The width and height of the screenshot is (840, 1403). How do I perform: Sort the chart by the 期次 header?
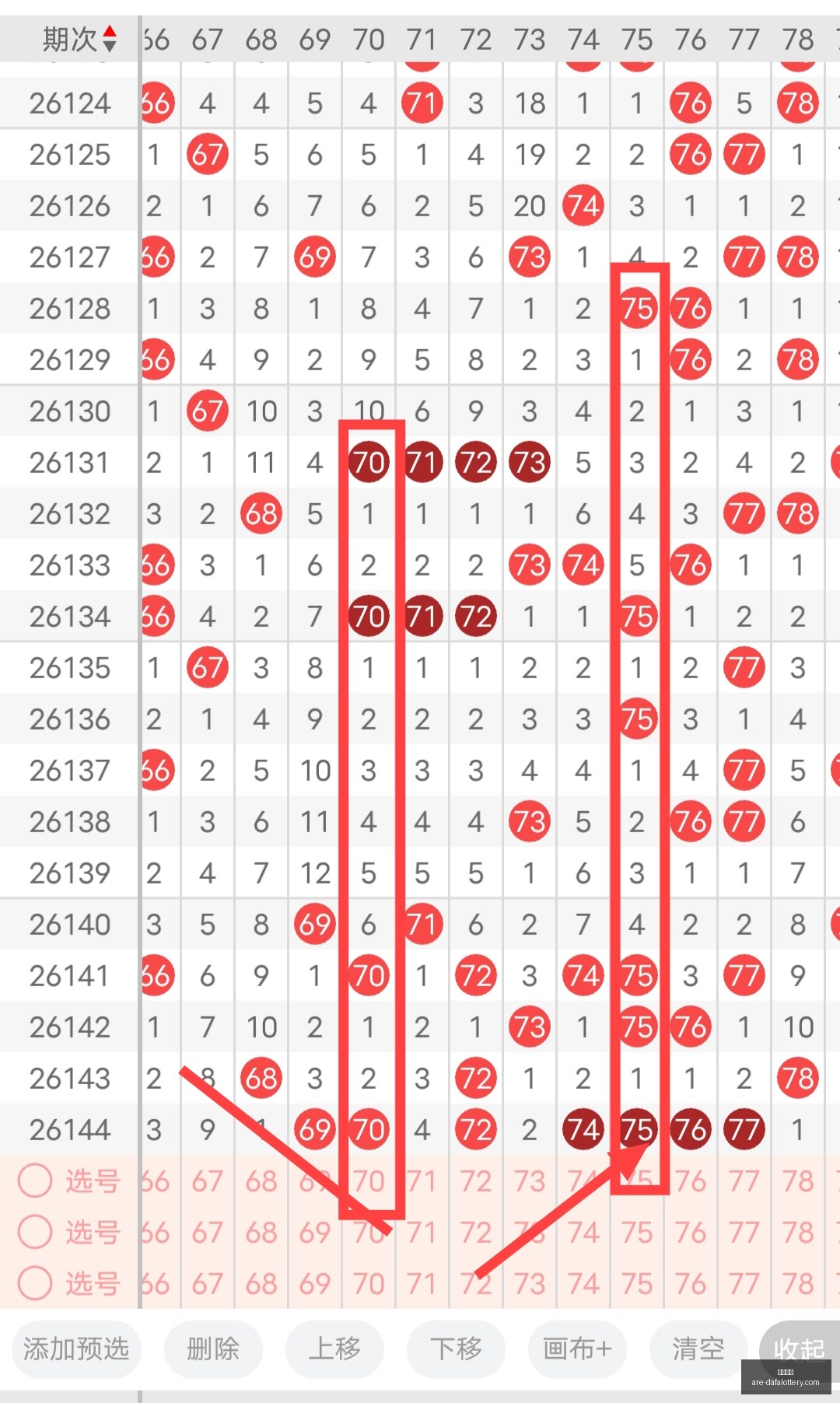(x=79, y=39)
